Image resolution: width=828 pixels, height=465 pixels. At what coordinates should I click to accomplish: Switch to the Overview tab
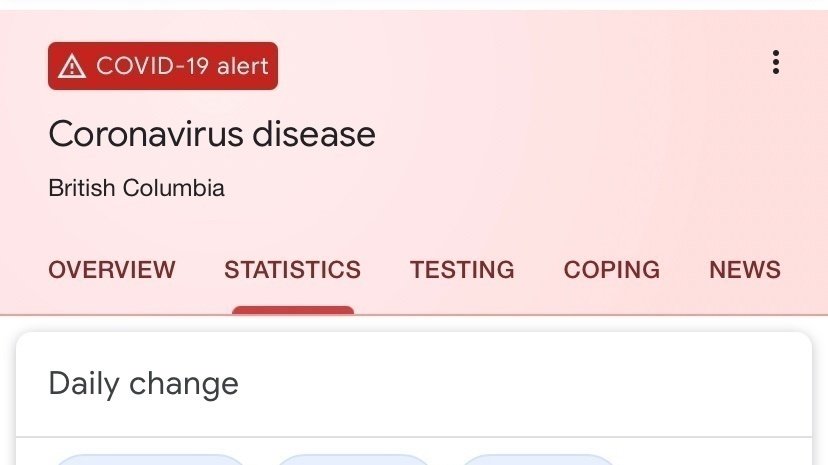[112, 270]
